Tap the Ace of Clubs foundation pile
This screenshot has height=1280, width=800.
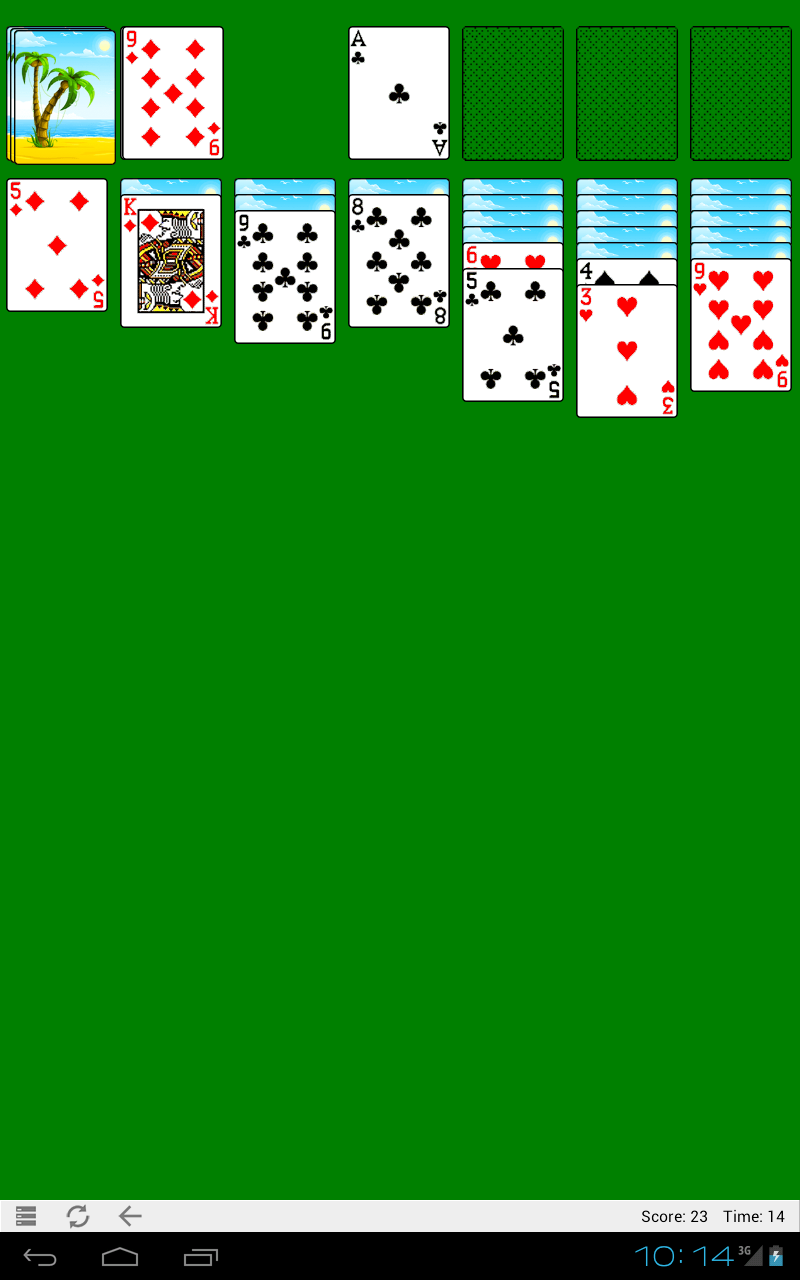pyautogui.click(x=399, y=92)
